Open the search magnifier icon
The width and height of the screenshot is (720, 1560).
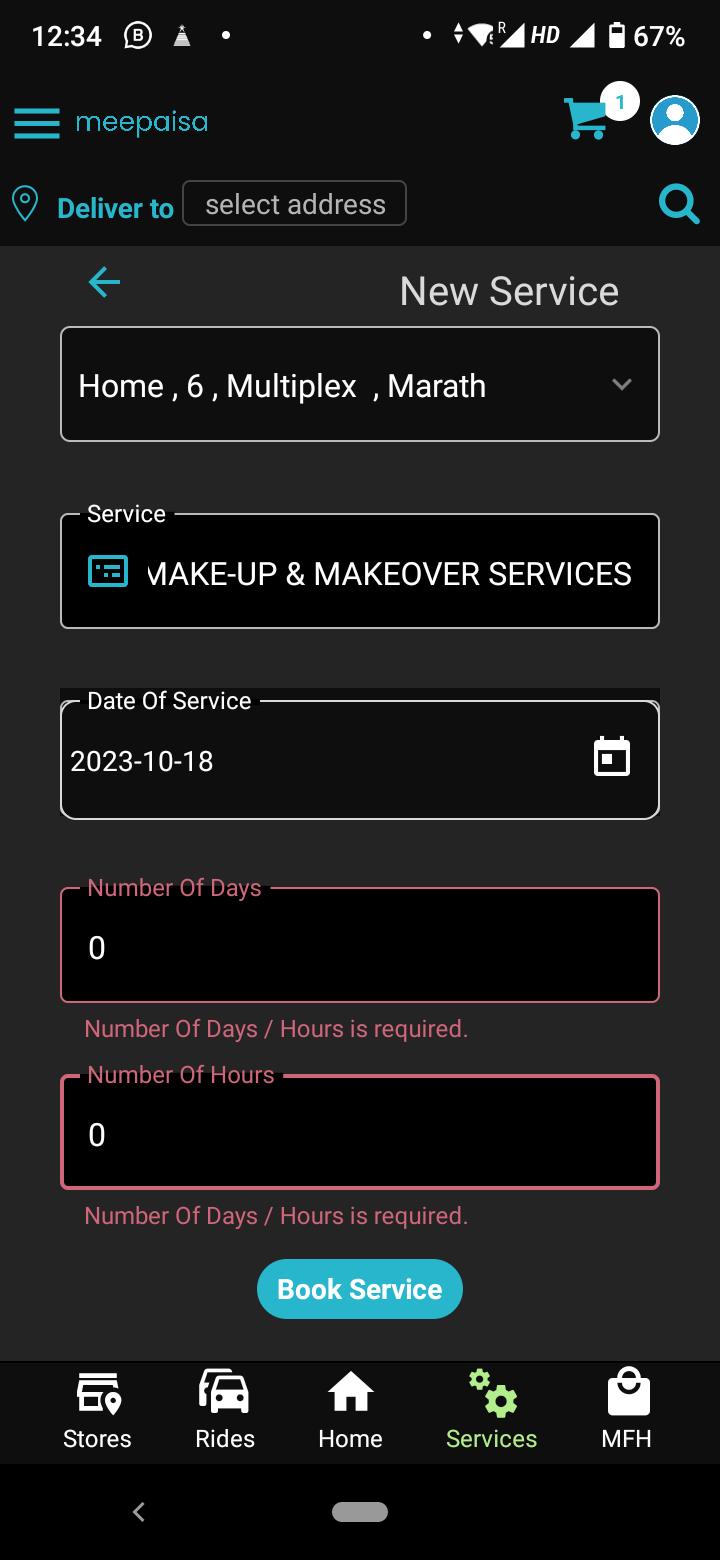(679, 205)
